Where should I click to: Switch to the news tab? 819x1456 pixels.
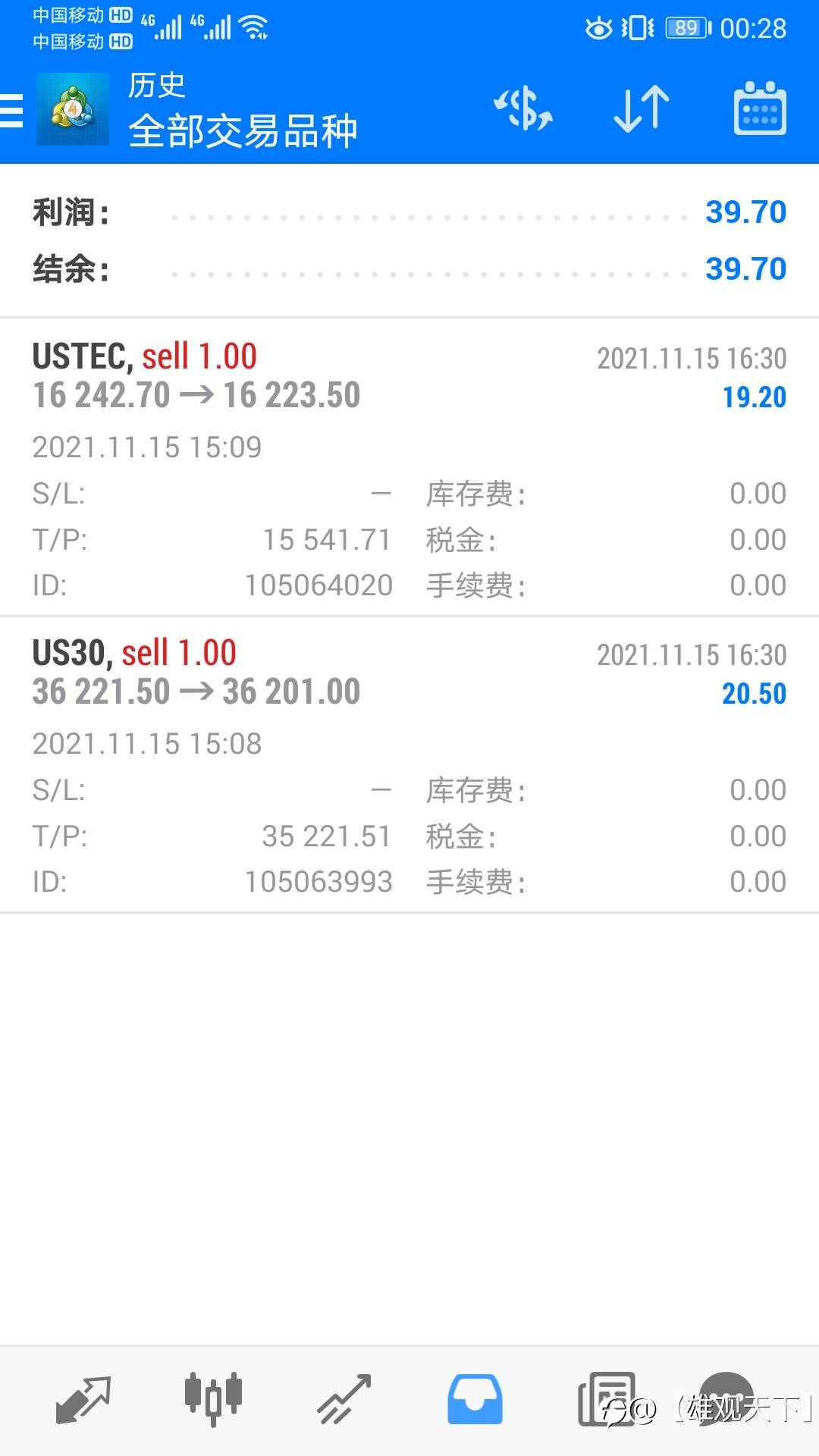(x=606, y=1399)
